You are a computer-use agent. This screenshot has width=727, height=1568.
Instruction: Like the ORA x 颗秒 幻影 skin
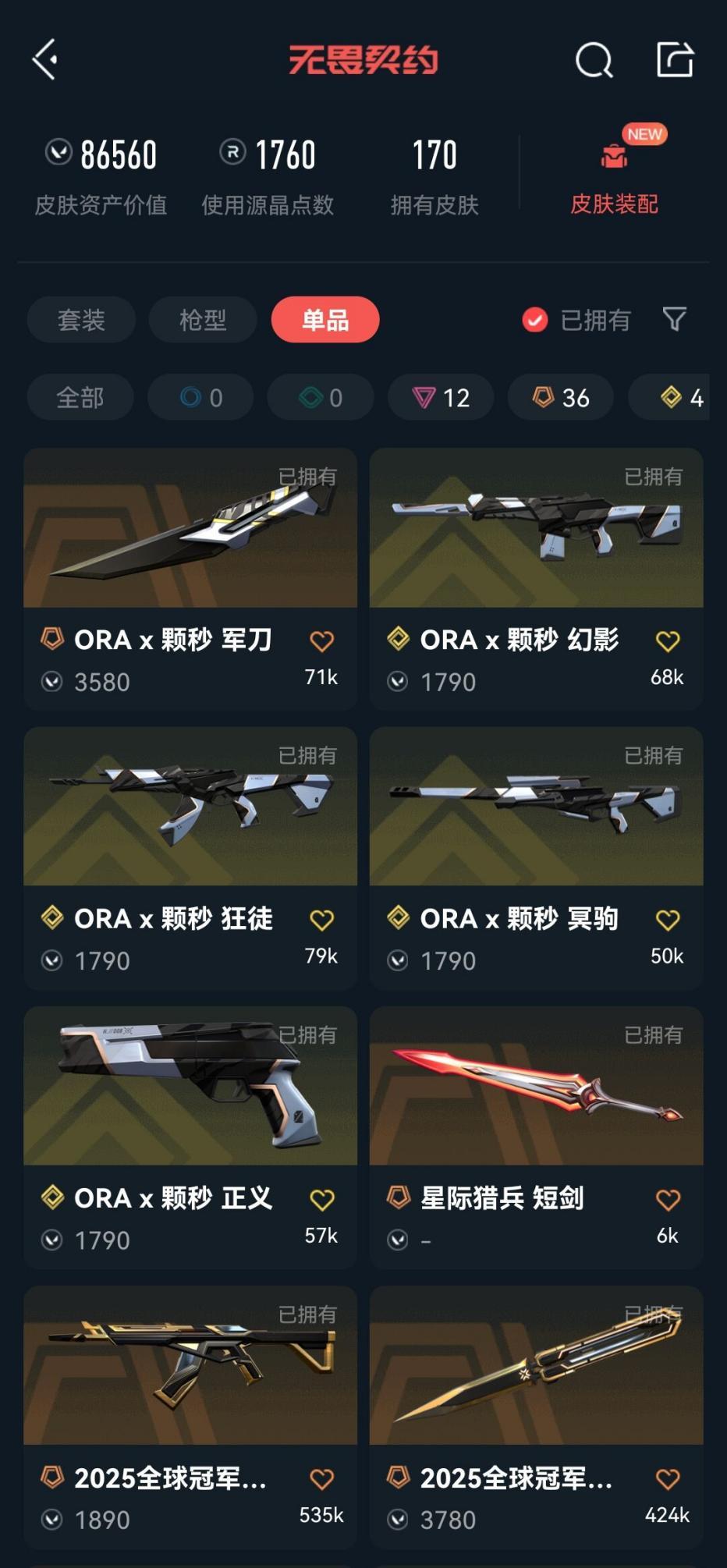tap(667, 642)
